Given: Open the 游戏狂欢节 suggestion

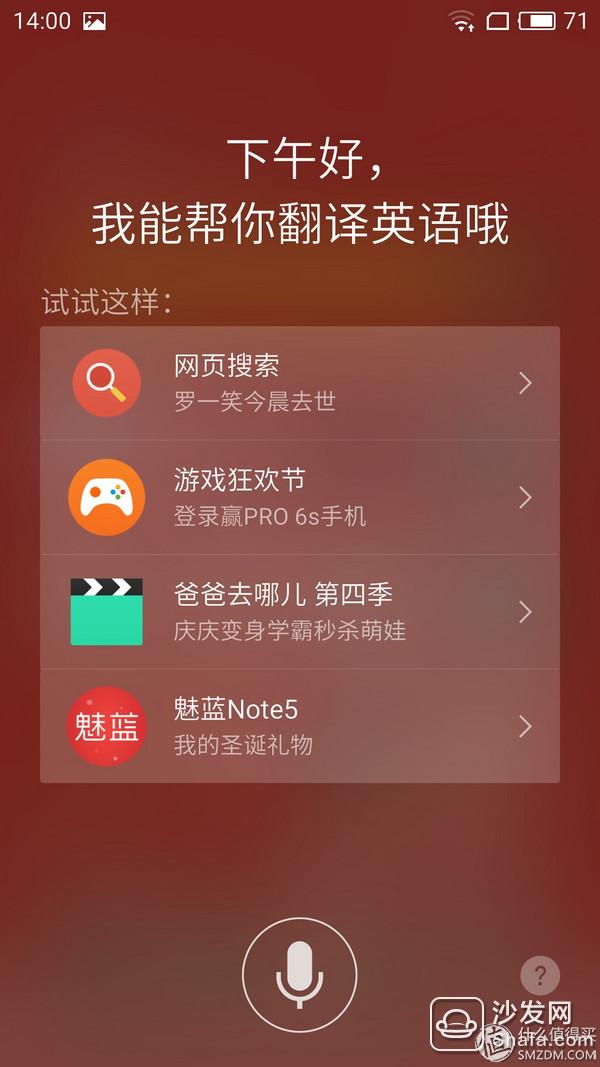Looking at the screenshot, I should pos(300,497).
